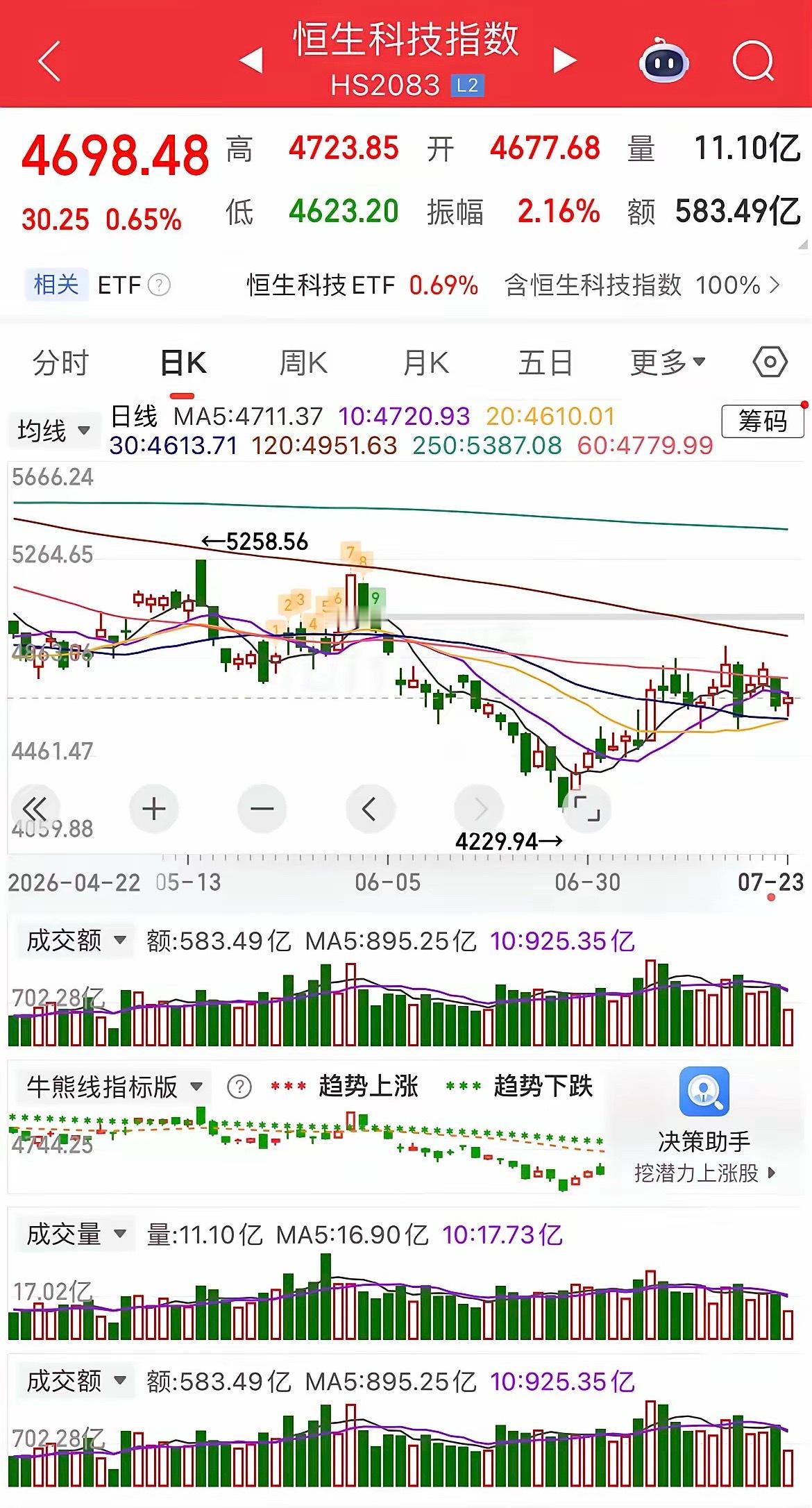The width and height of the screenshot is (812, 1508).
Task: Open the robot assistant icon
Action: click(663, 61)
